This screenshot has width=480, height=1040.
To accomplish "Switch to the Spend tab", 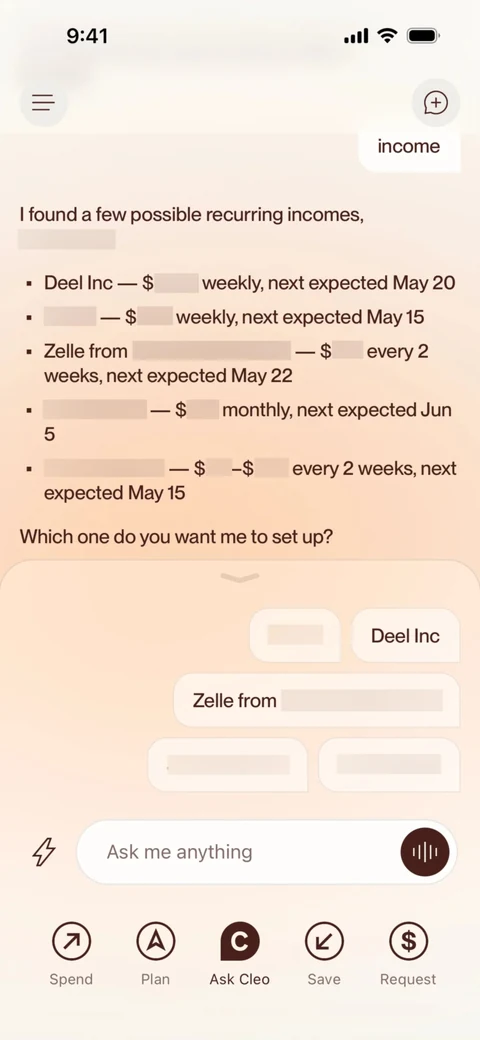I will click(71, 954).
